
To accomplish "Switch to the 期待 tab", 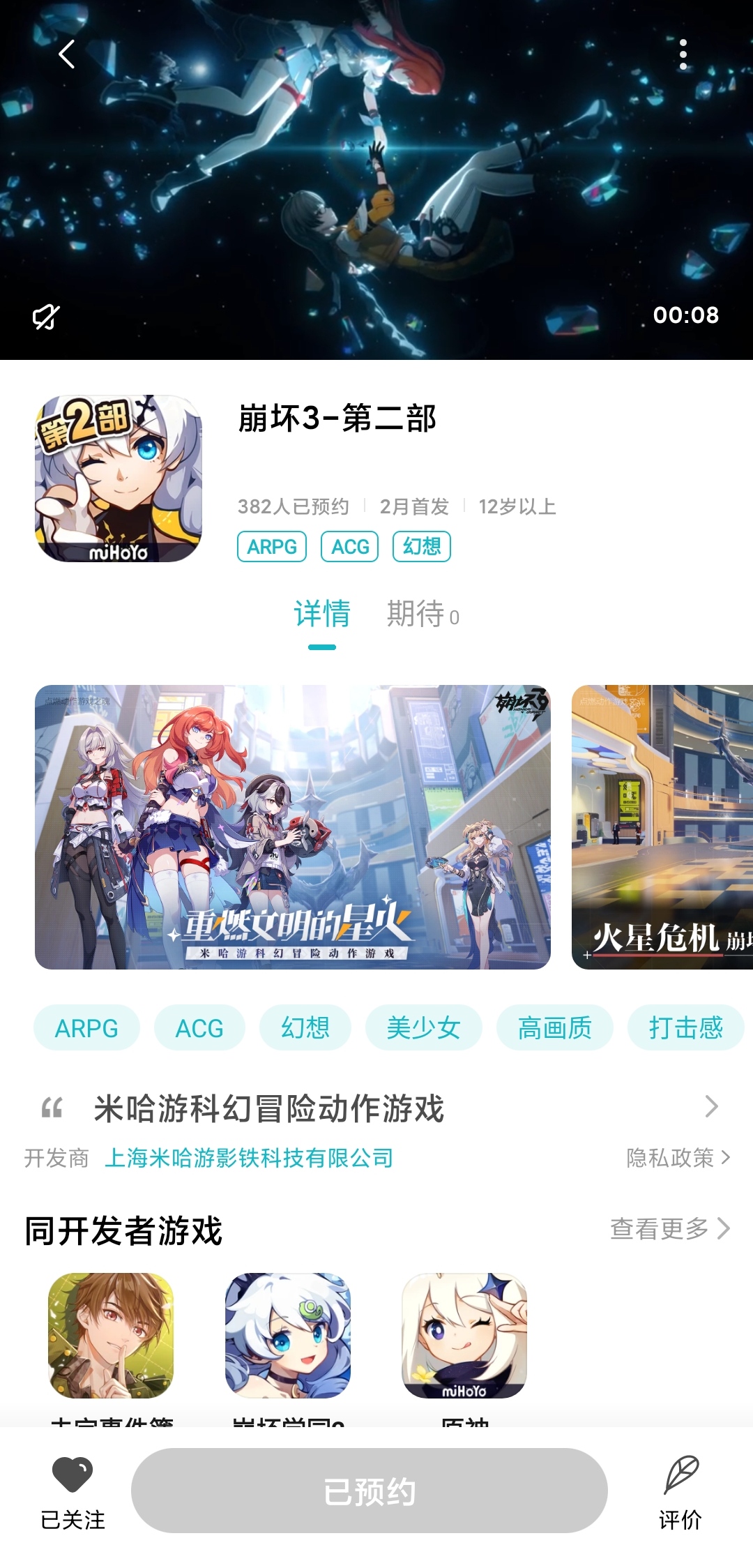I will pos(423,615).
